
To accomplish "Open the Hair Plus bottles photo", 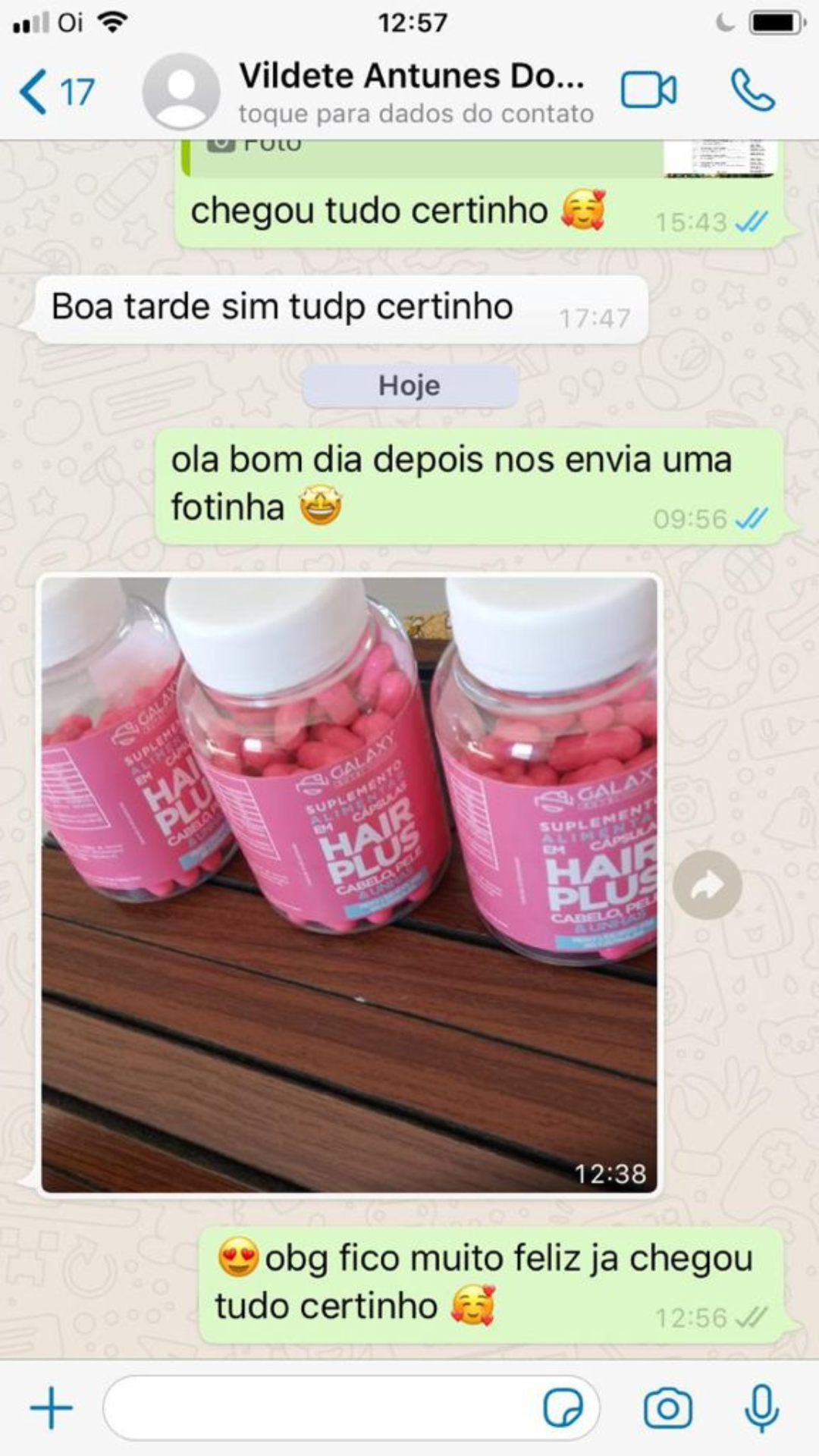I will [x=349, y=883].
